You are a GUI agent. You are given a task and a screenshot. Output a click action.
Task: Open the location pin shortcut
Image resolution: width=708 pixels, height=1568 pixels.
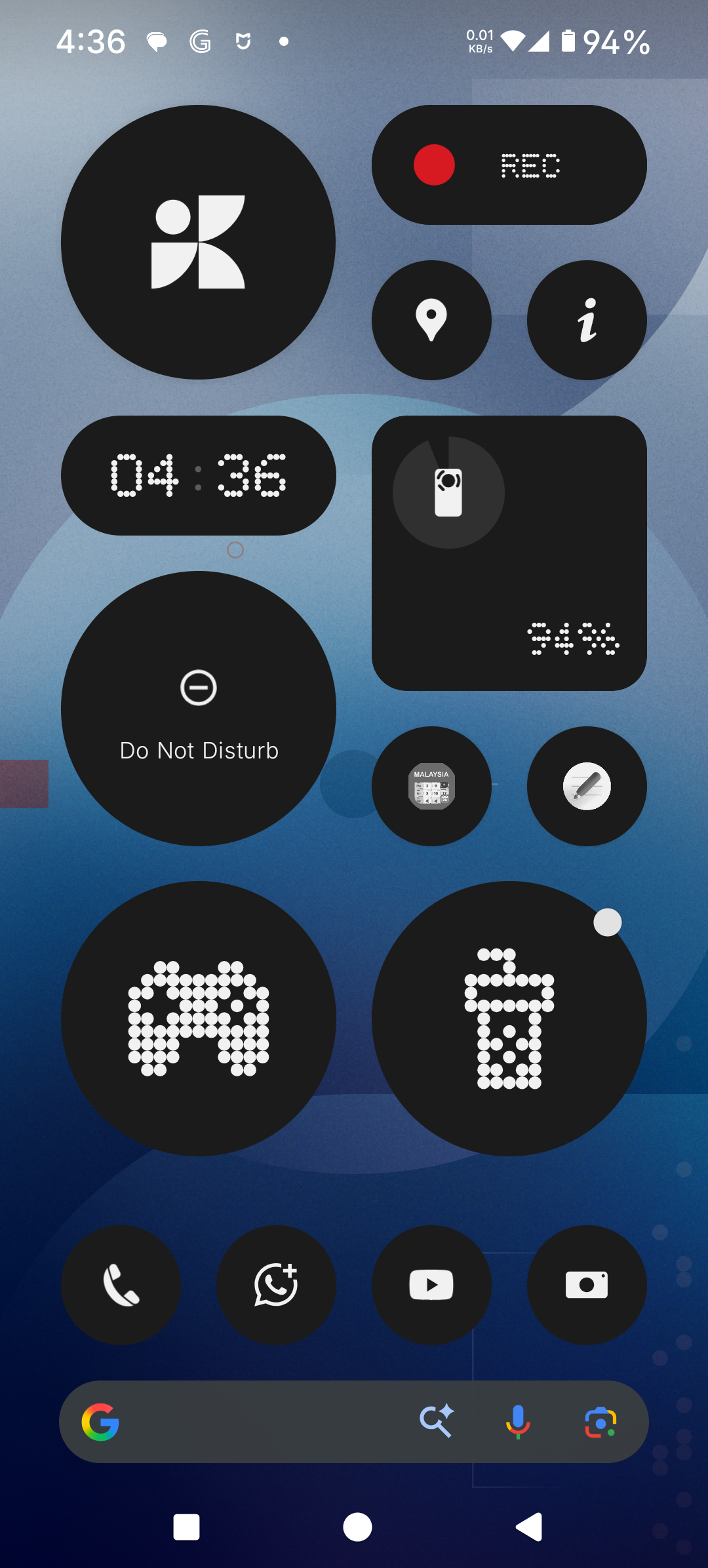click(x=431, y=320)
